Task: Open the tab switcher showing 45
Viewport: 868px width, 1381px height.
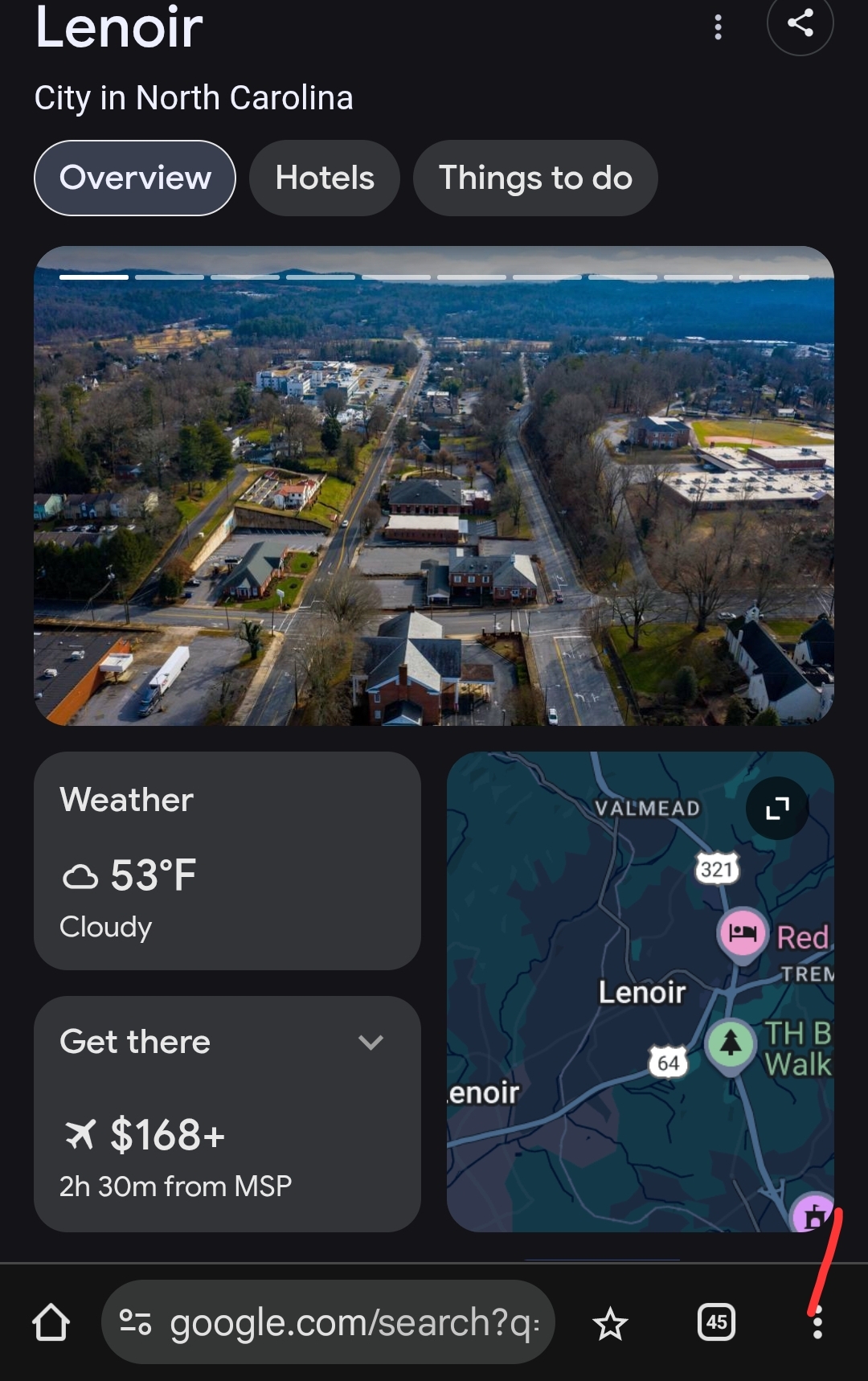Action: click(x=716, y=1322)
